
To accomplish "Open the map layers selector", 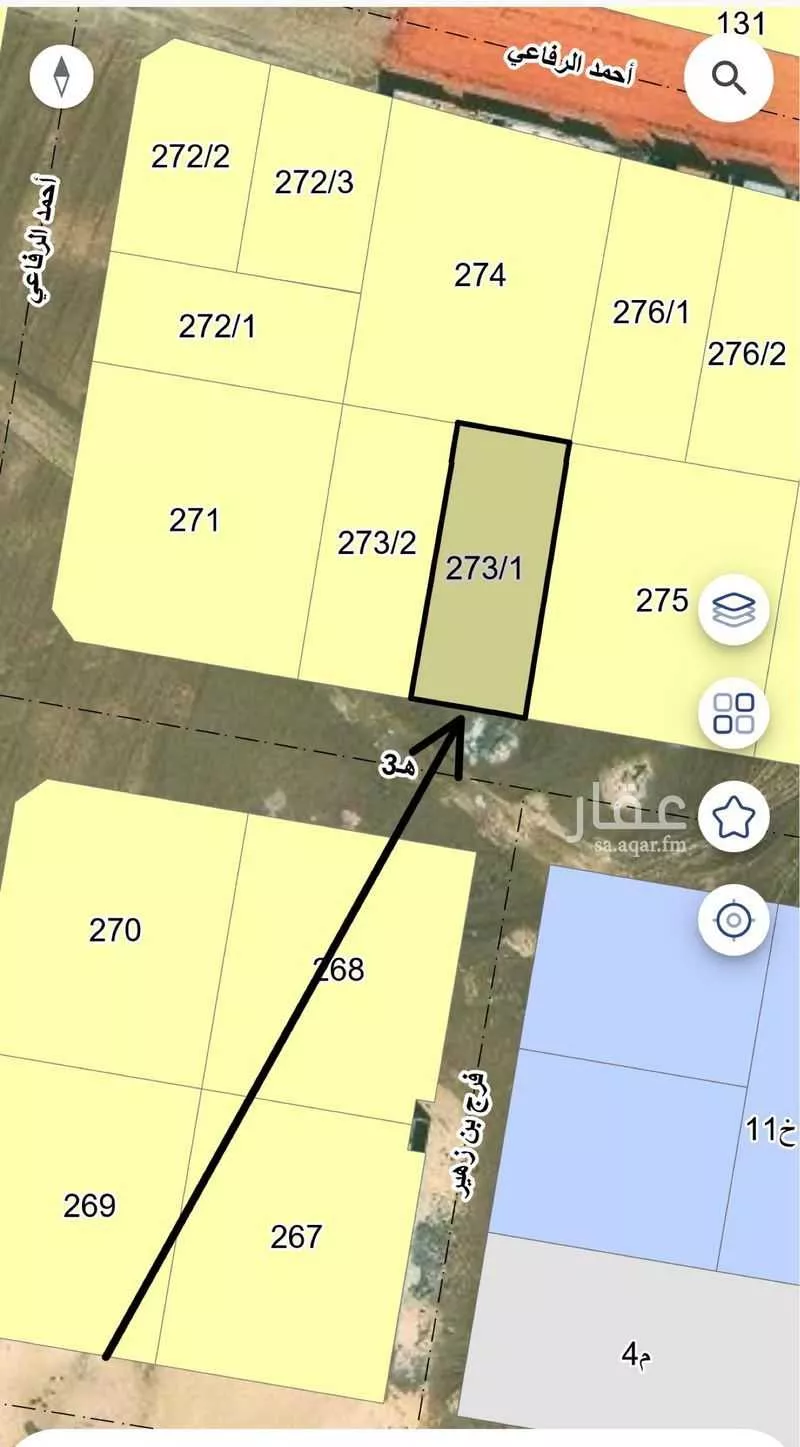I will (x=733, y=609).
